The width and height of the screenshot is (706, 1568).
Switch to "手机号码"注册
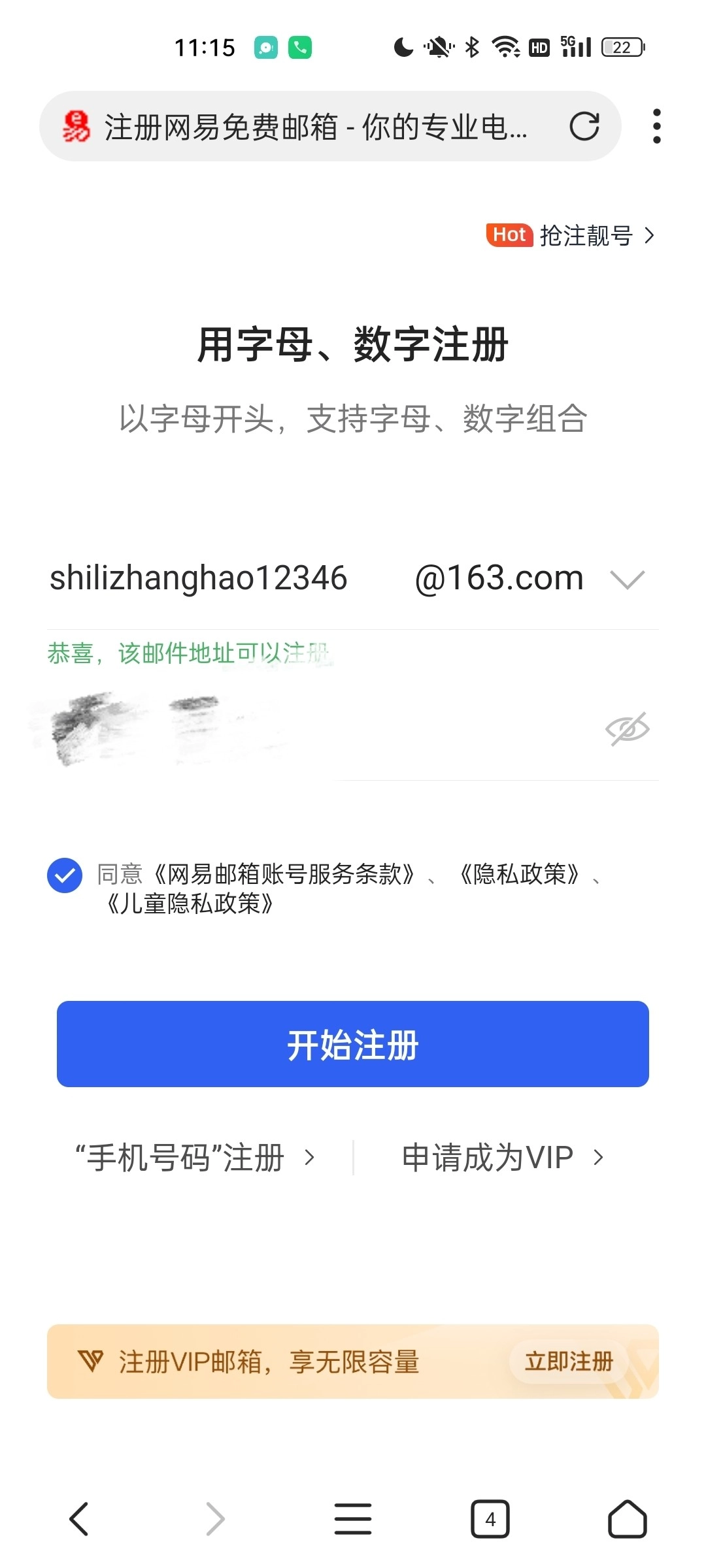pyautogui.click(x=195, y=1158)
